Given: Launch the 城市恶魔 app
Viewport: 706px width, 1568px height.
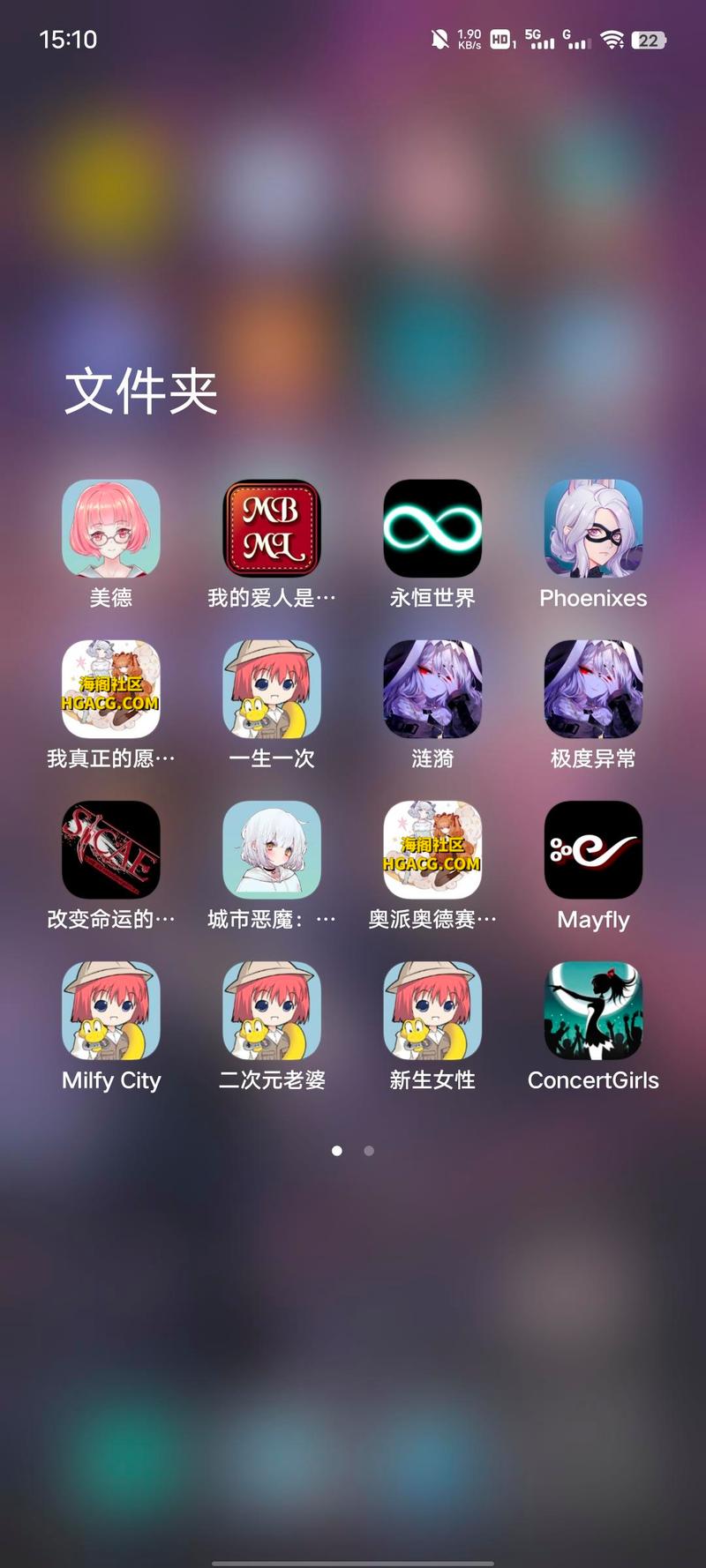Looking at the screenshot, I should click(272, 849).
